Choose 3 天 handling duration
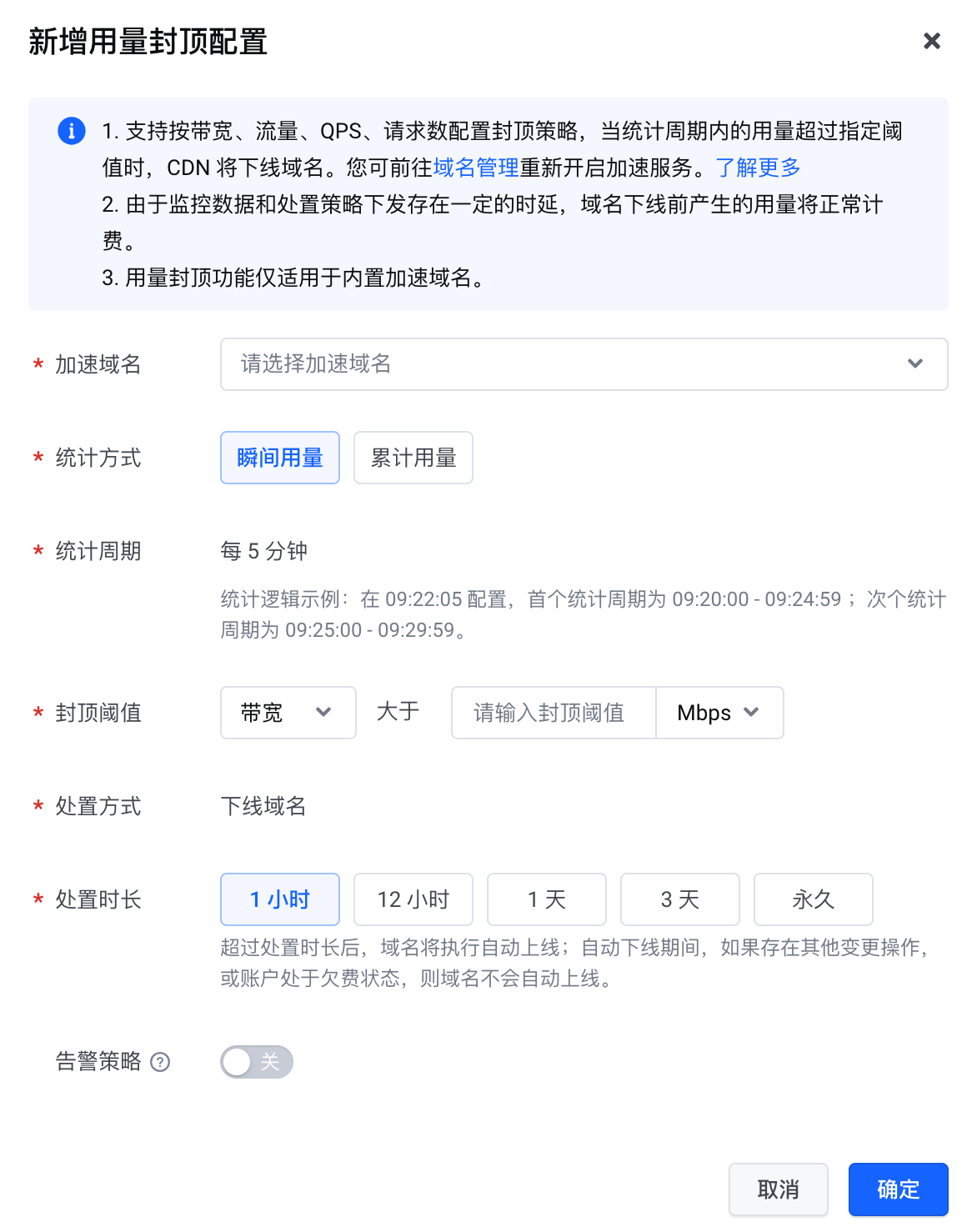 [680, 899]
